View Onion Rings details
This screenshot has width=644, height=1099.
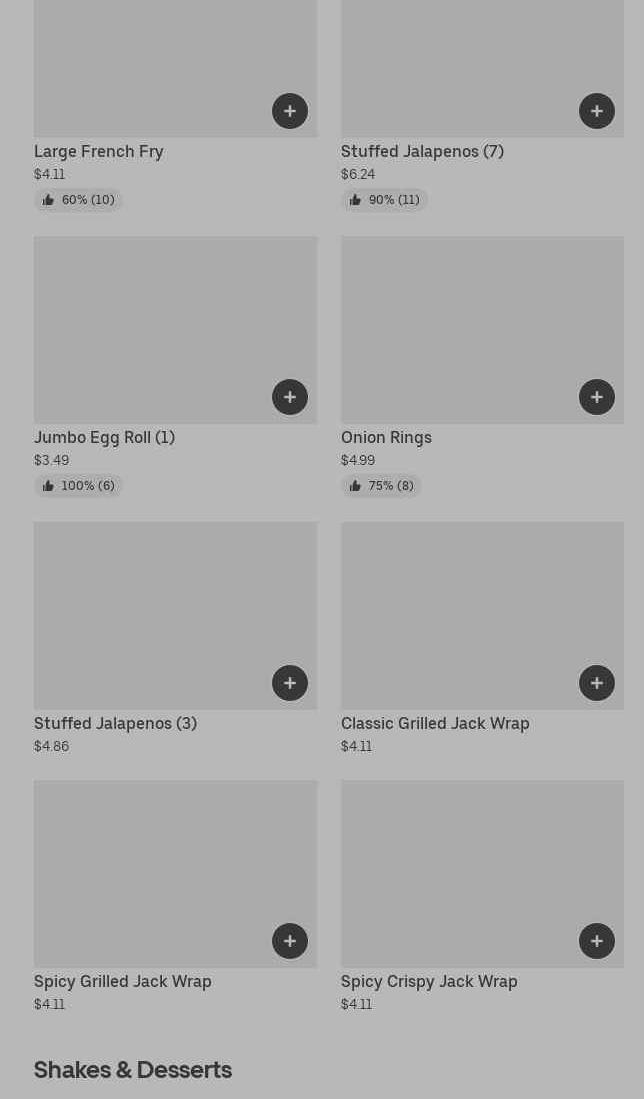386,437
